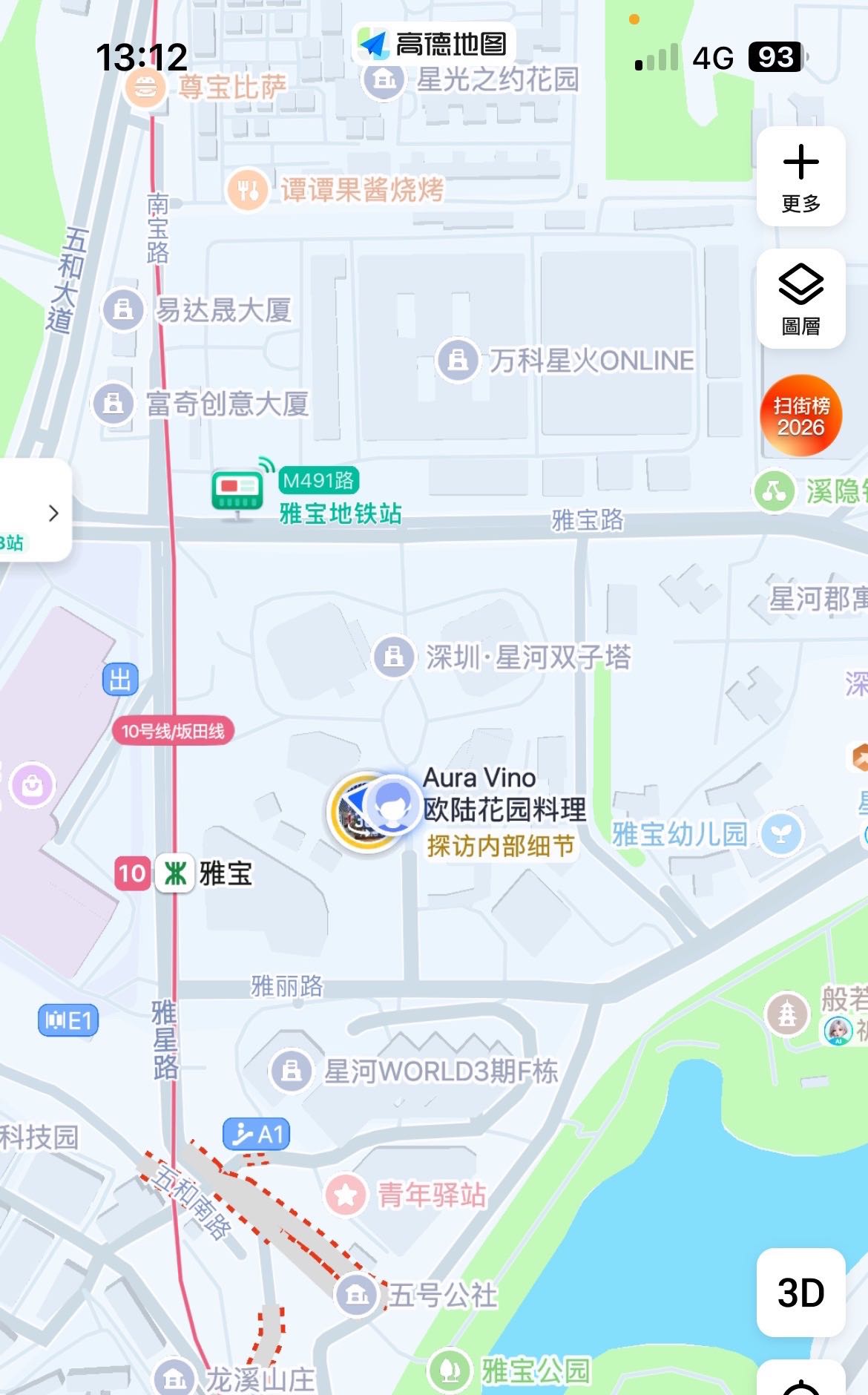Open the 扫街榜 2026 badge

coord(800,416)
